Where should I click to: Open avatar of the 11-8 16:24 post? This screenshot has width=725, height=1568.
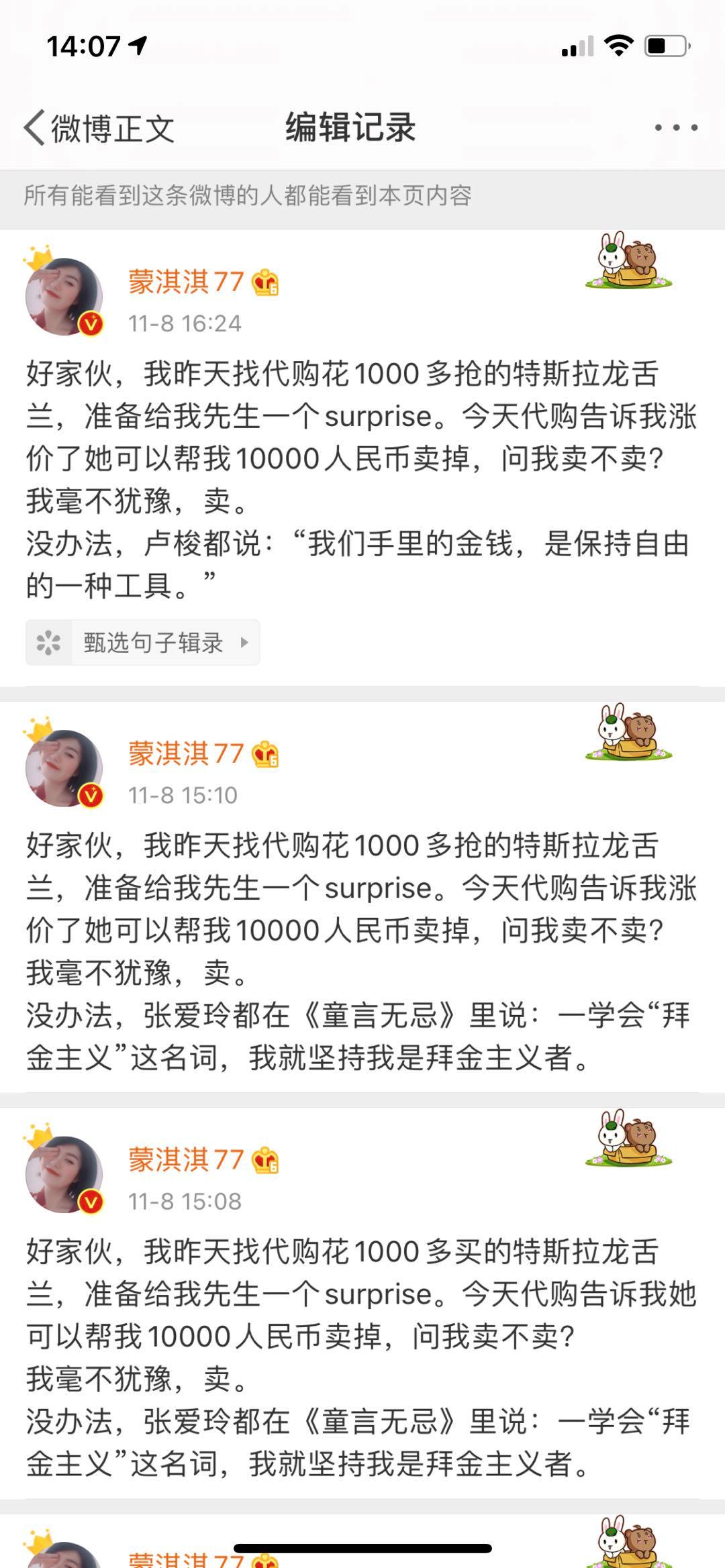tap(64, 297)
